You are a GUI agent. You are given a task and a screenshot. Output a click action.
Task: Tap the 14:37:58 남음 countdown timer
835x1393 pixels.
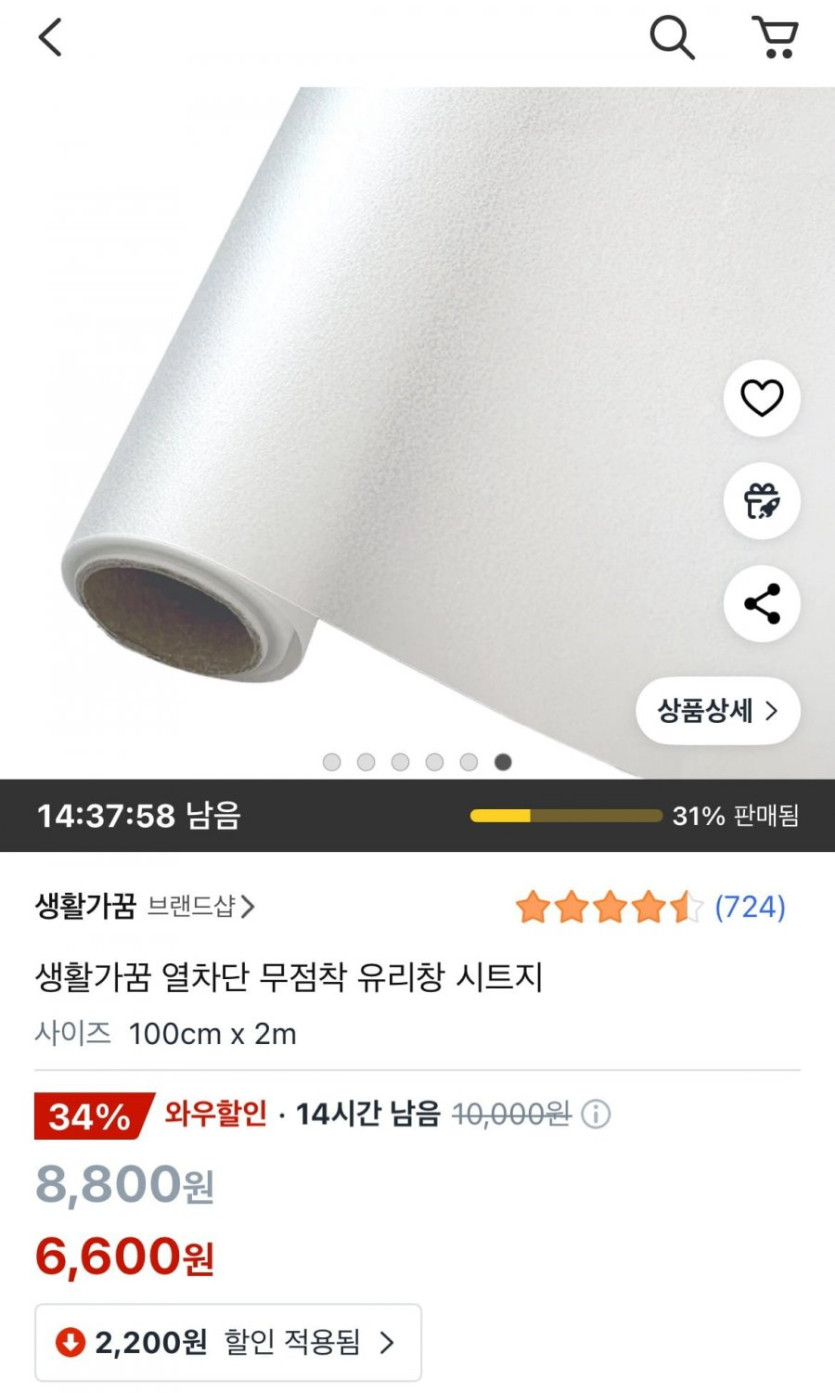click(140, 816)
